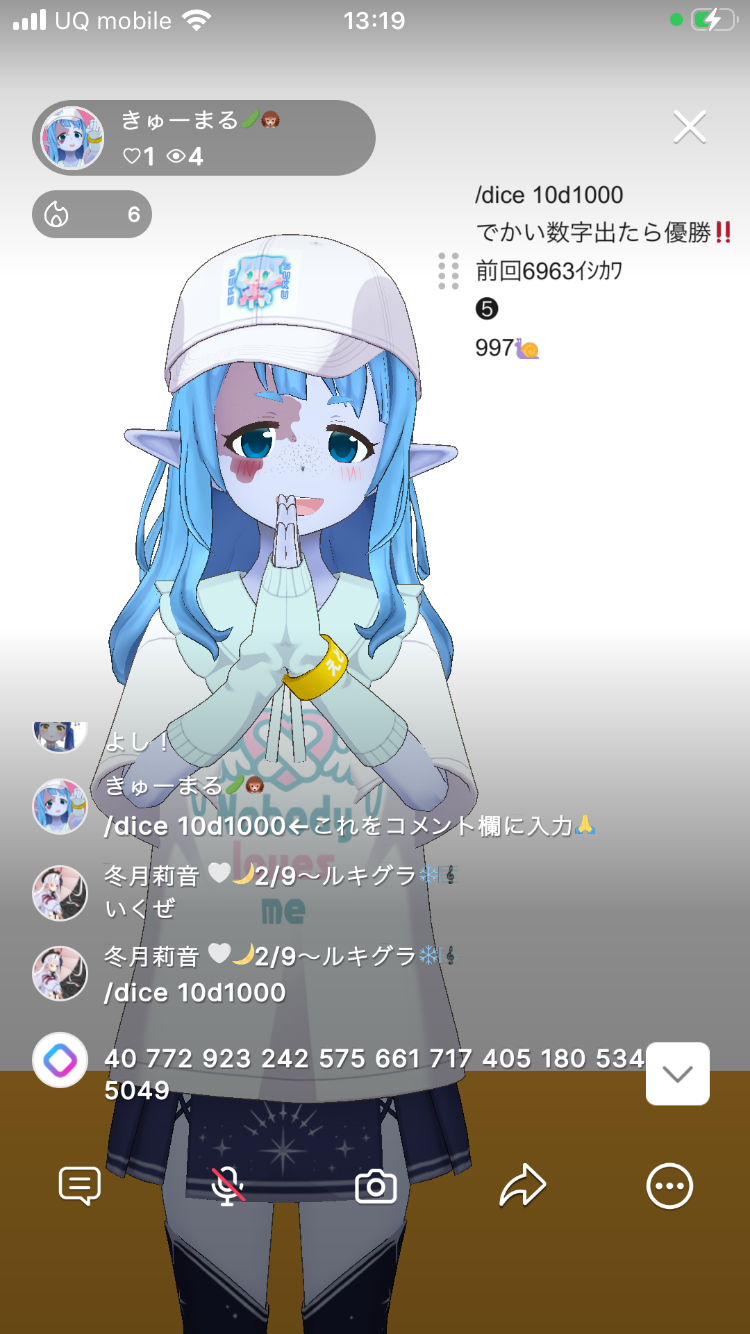This screenshot has width=750, height=1334.
Task: Open streamer きゅーまる's profile pill
Action: pos(204,138)
